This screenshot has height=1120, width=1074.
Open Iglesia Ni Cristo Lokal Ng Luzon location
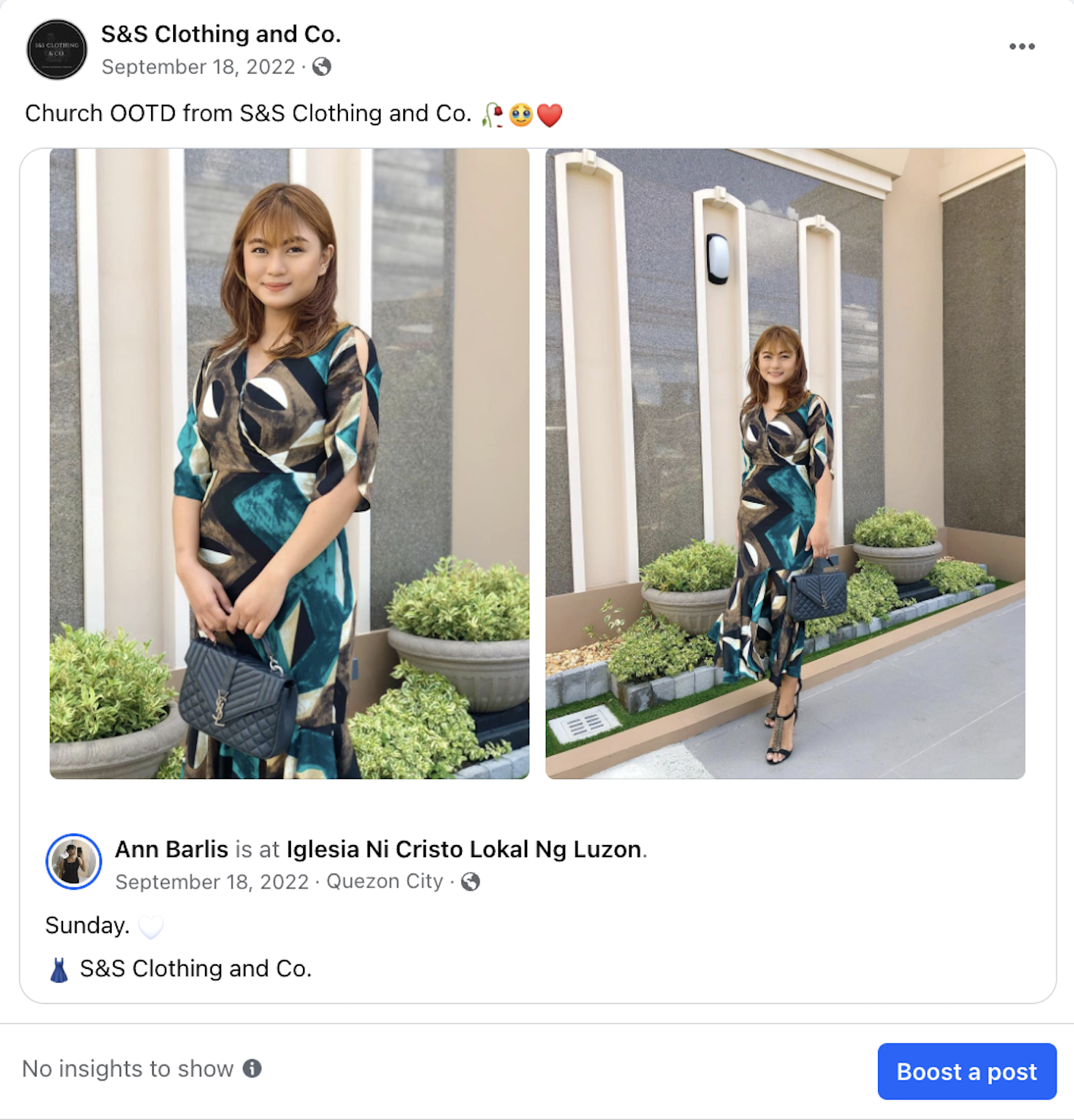[x=463, y=849]
